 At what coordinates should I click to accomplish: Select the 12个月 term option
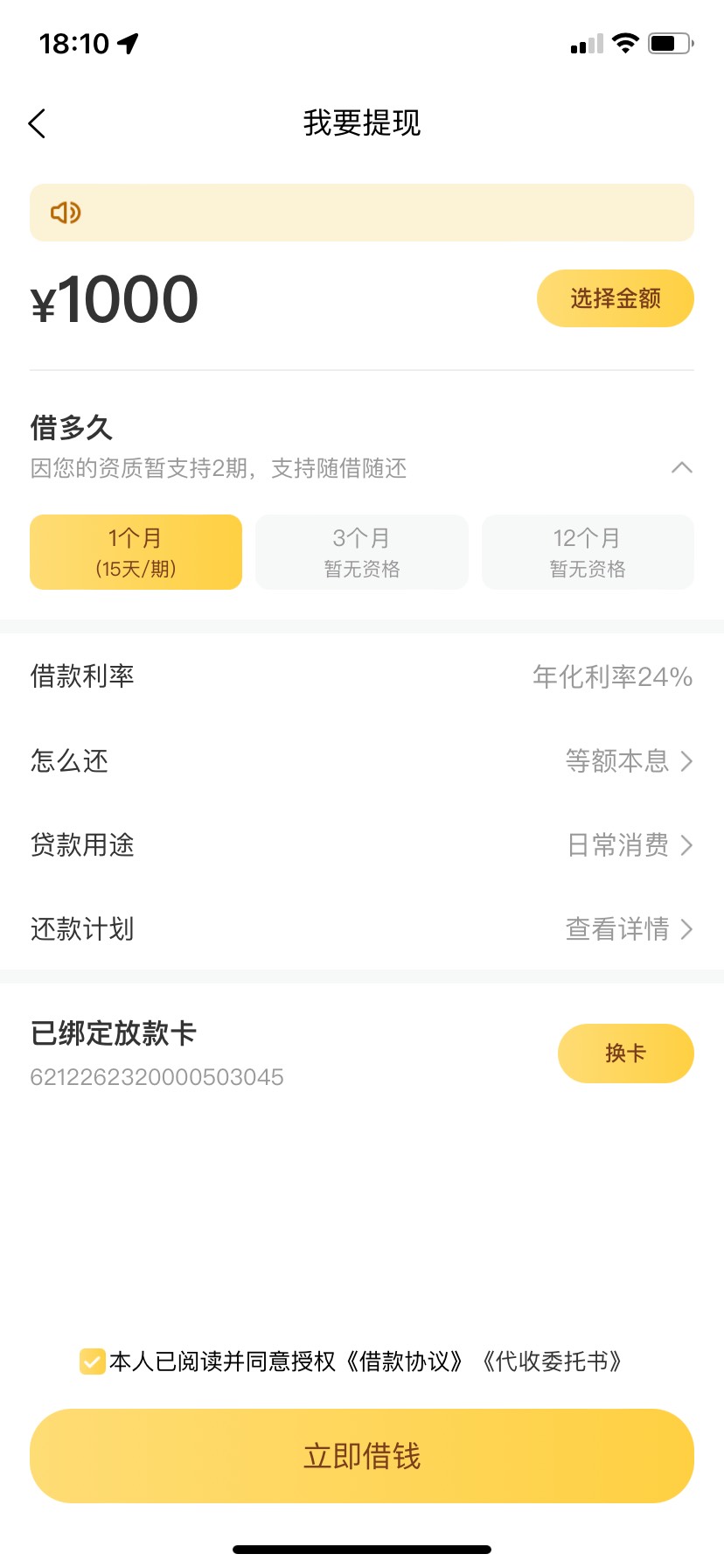588,552
